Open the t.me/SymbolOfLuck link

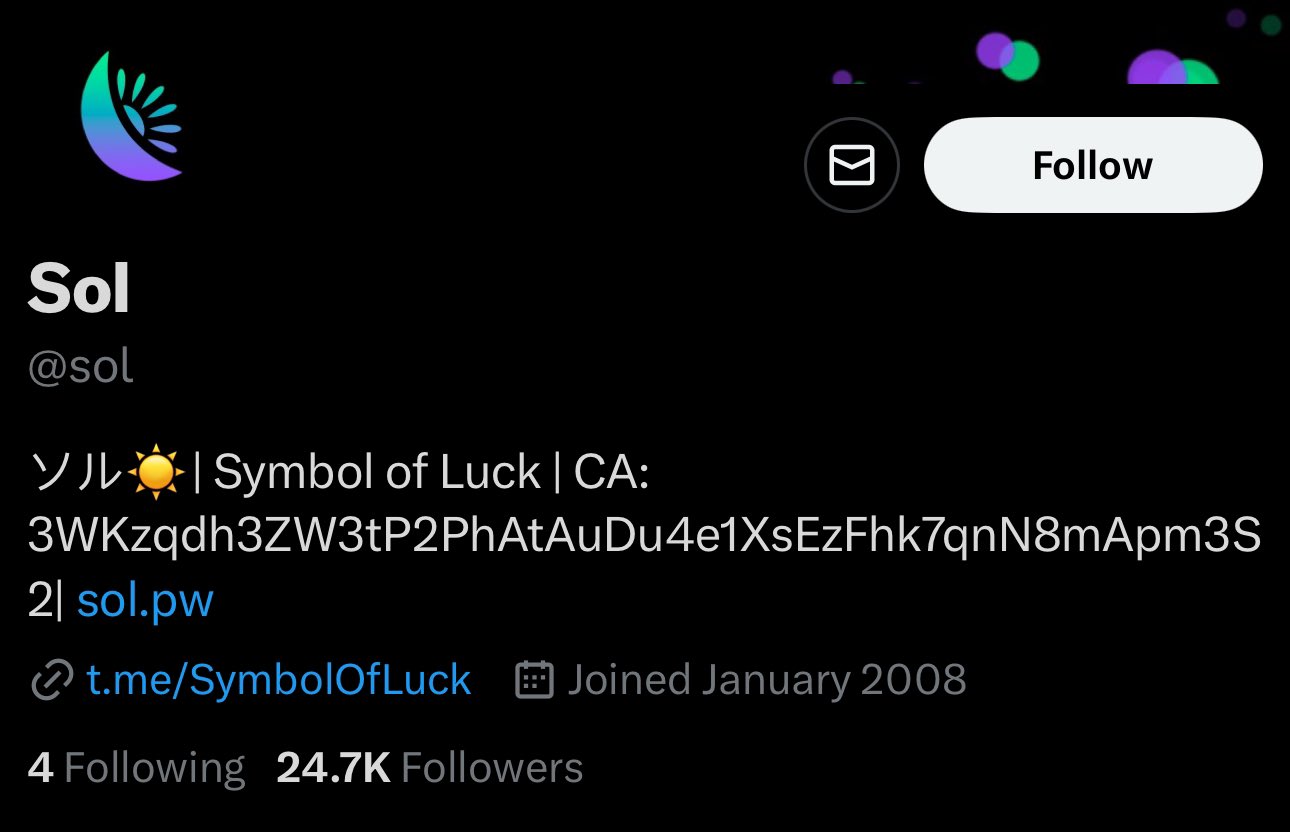(x=278, y=681)
